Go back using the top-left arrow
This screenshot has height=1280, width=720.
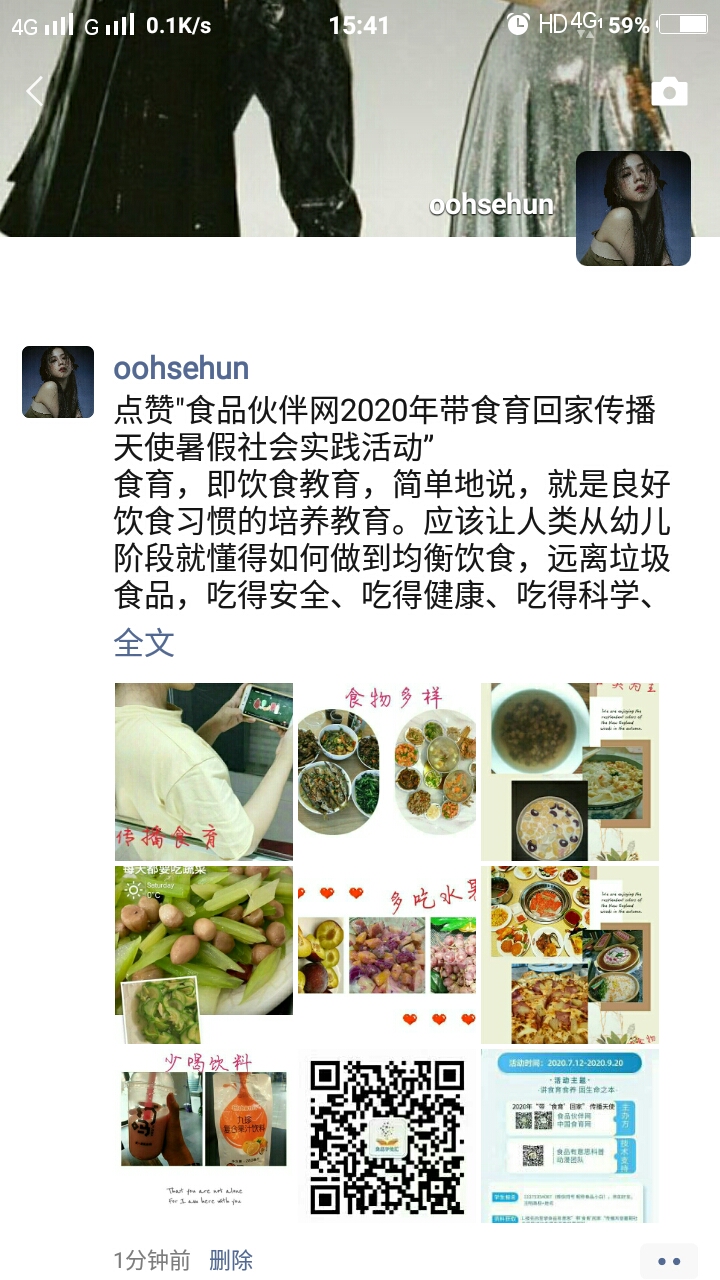click(x=35, y=92)
